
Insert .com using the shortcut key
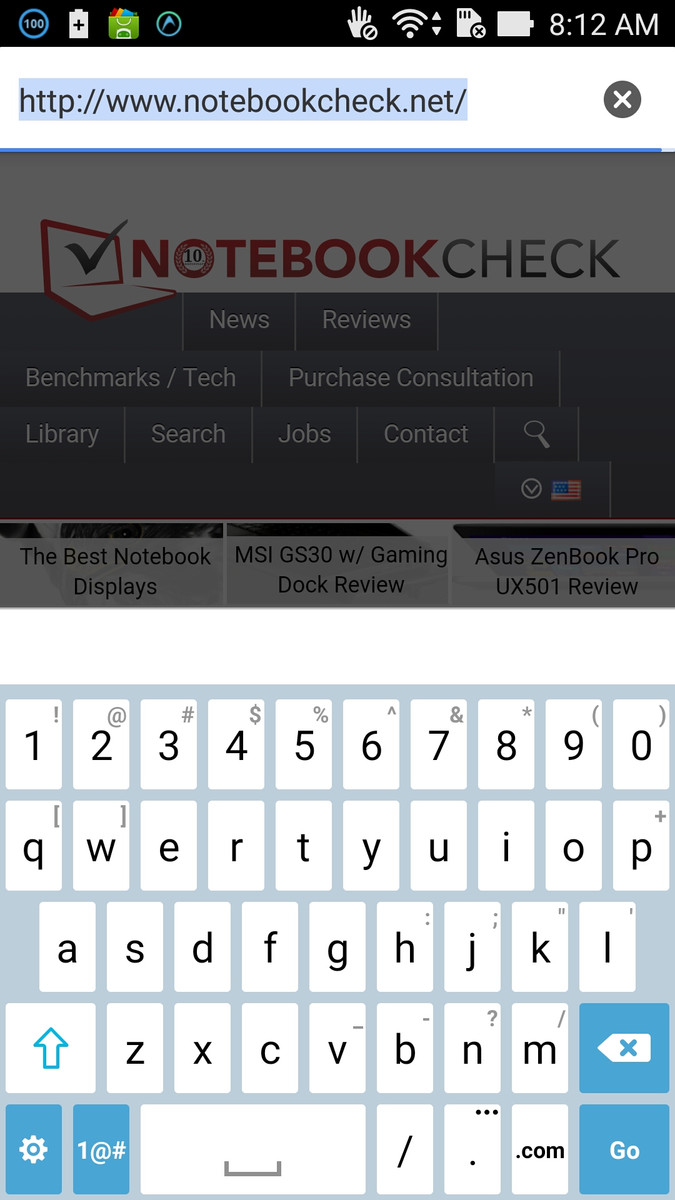[540, 1150]
